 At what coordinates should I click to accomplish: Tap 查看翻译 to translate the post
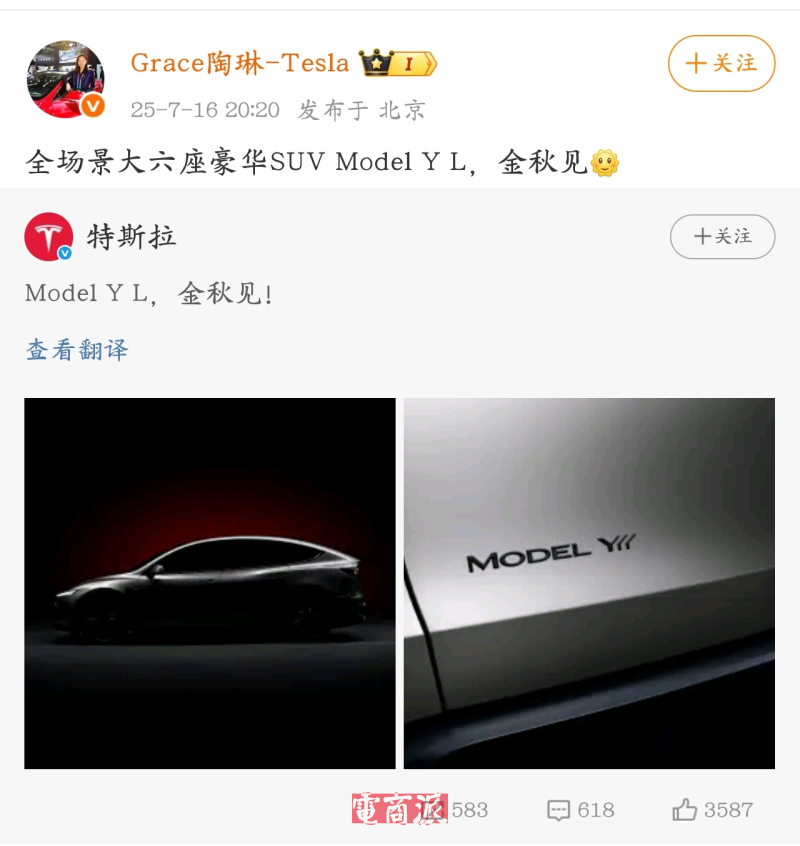pyautogui.click(x=77, y=350)
